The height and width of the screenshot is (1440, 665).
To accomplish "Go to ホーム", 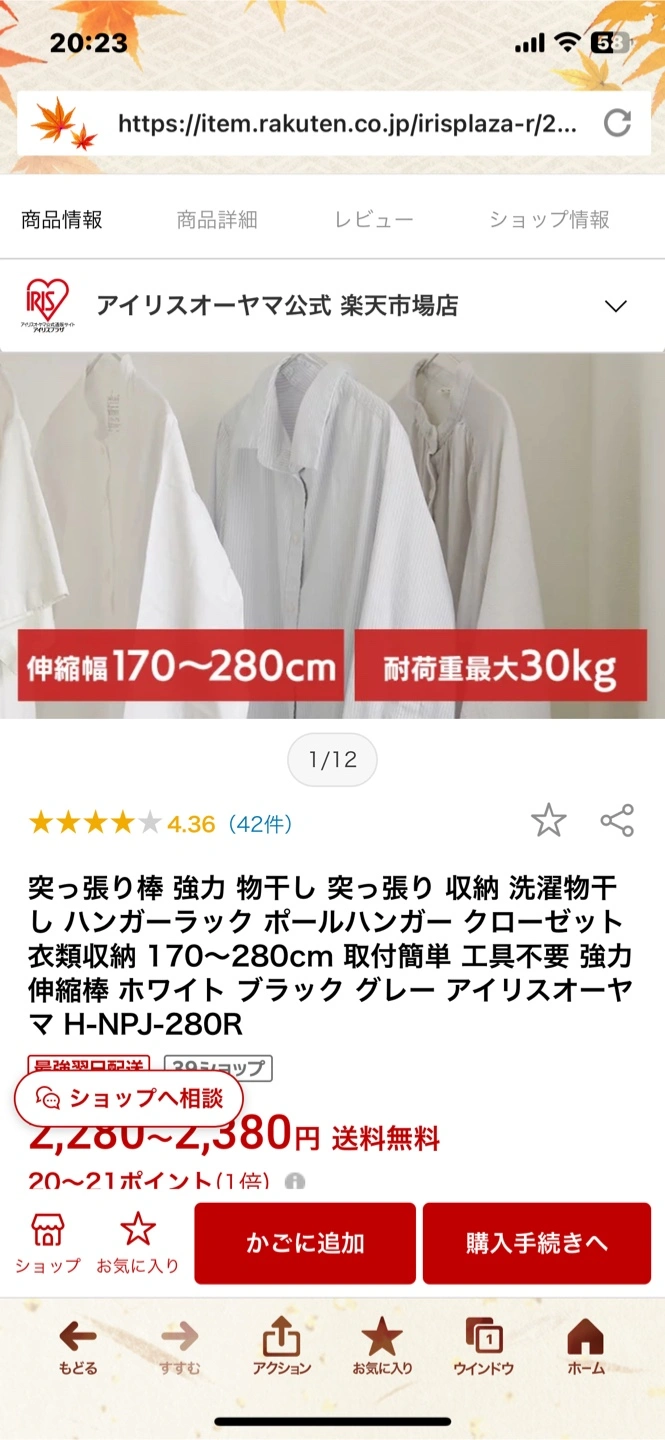I will pyautogui.click(x=585, y=1346).
